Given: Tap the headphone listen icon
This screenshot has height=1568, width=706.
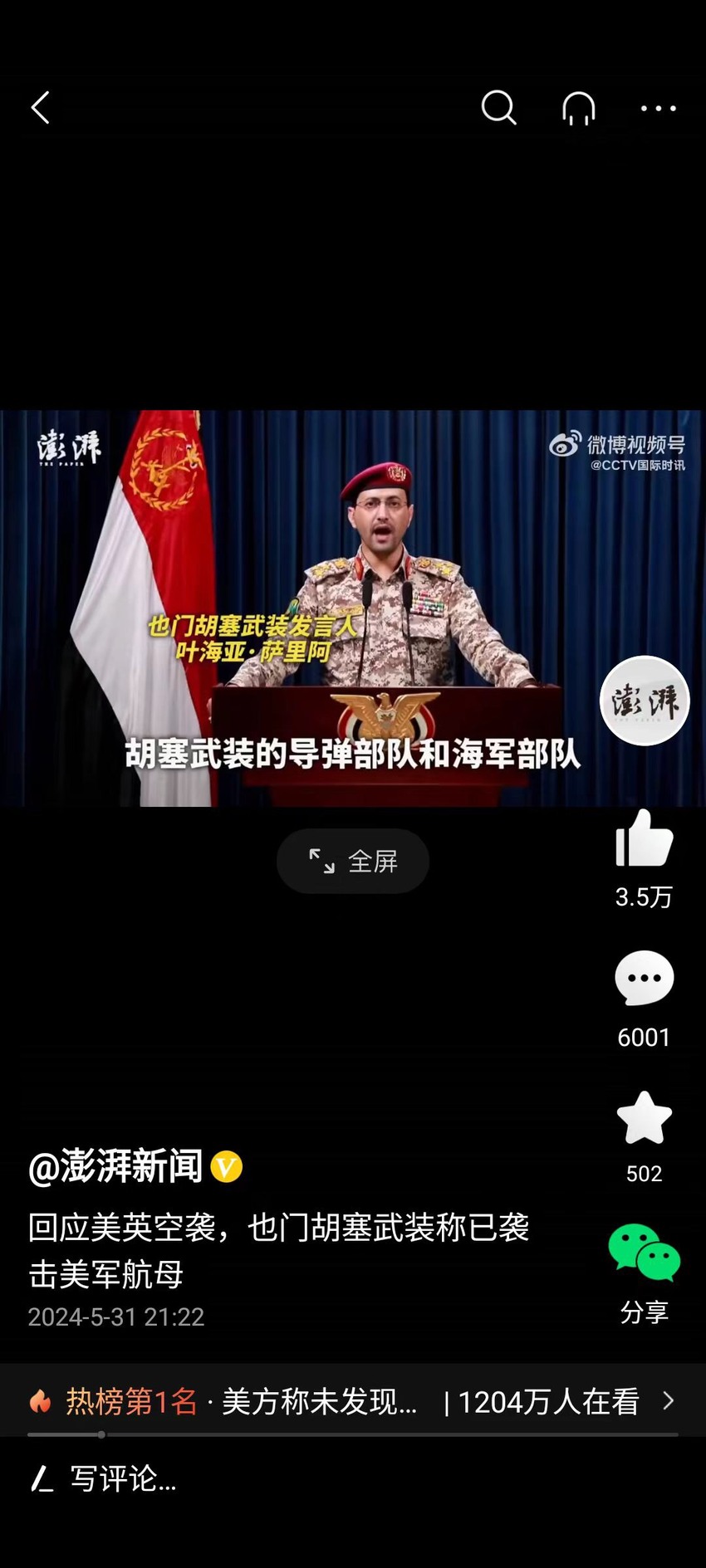Looking at the screenshot, I should pos(579,108).
